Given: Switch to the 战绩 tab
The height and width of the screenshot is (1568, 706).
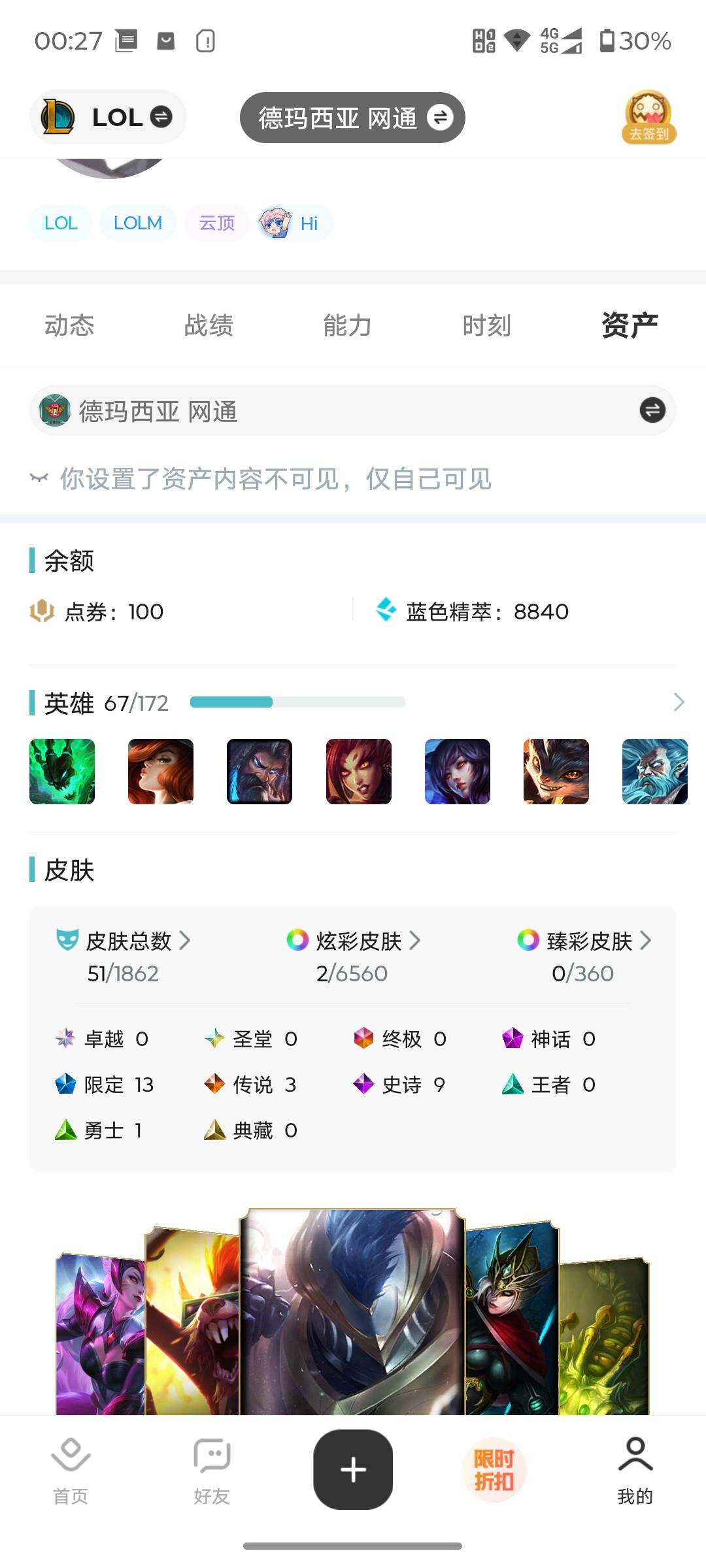Looking at the screenshot, I should (x=209, y=325).
